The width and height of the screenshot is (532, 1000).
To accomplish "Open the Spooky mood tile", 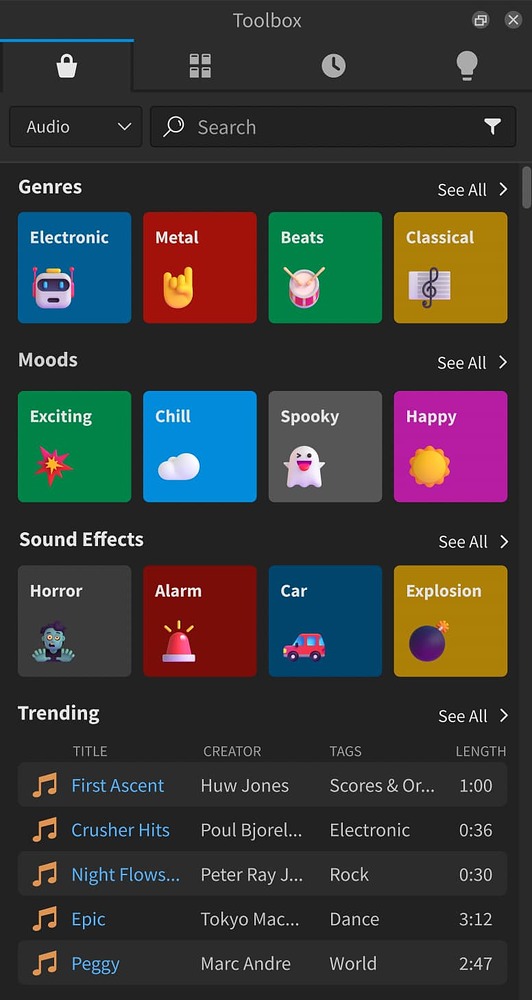I will tap(325, 446).
